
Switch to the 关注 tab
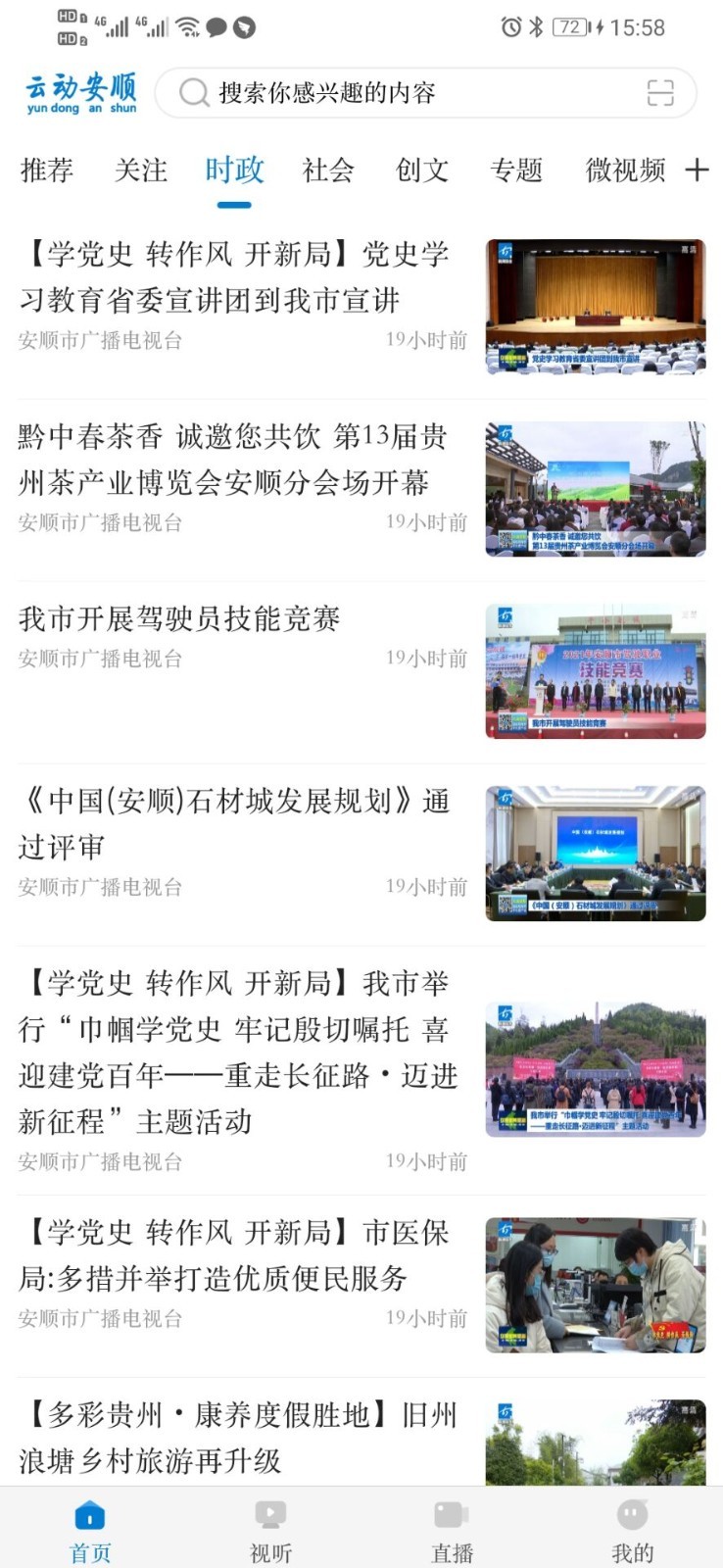coord(140,171)
